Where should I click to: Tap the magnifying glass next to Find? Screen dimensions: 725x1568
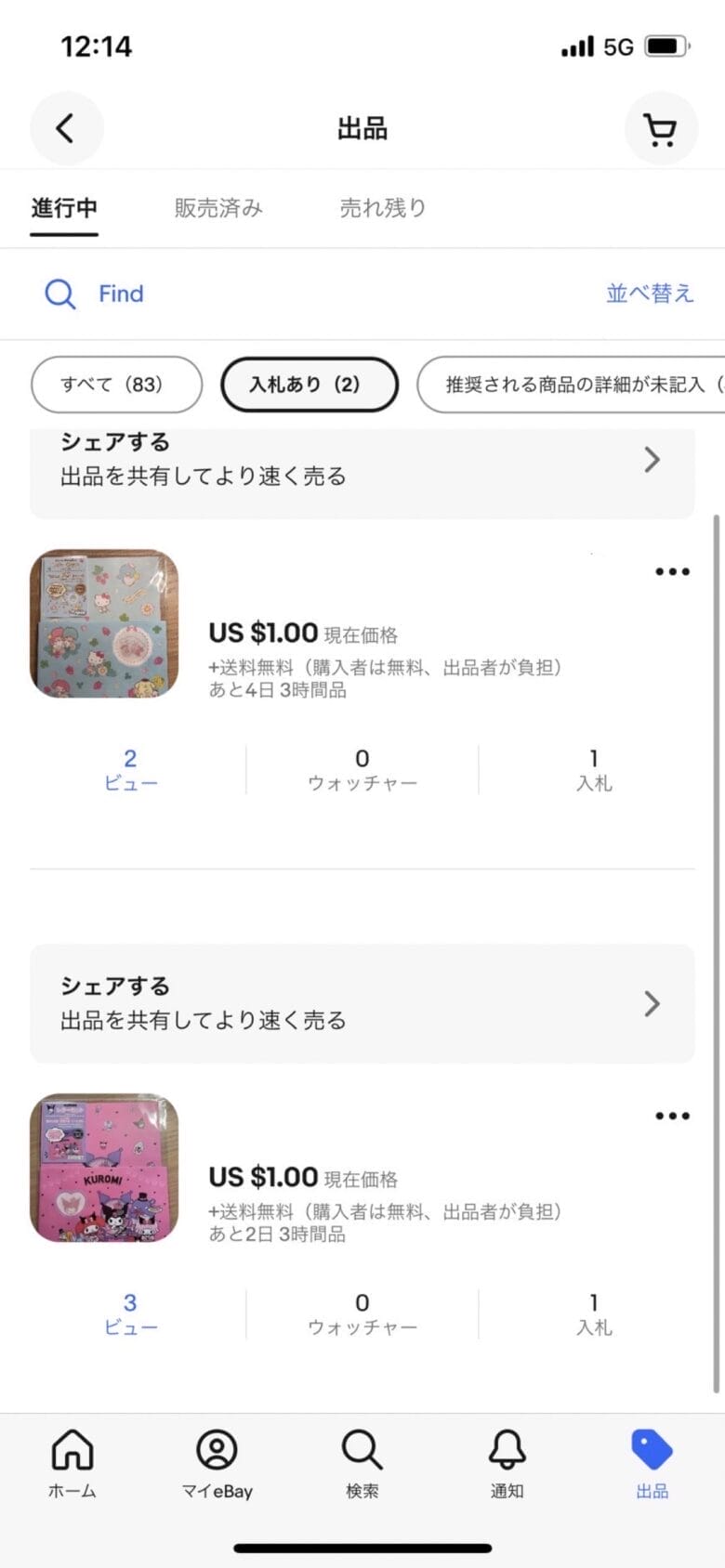point(59,294)
